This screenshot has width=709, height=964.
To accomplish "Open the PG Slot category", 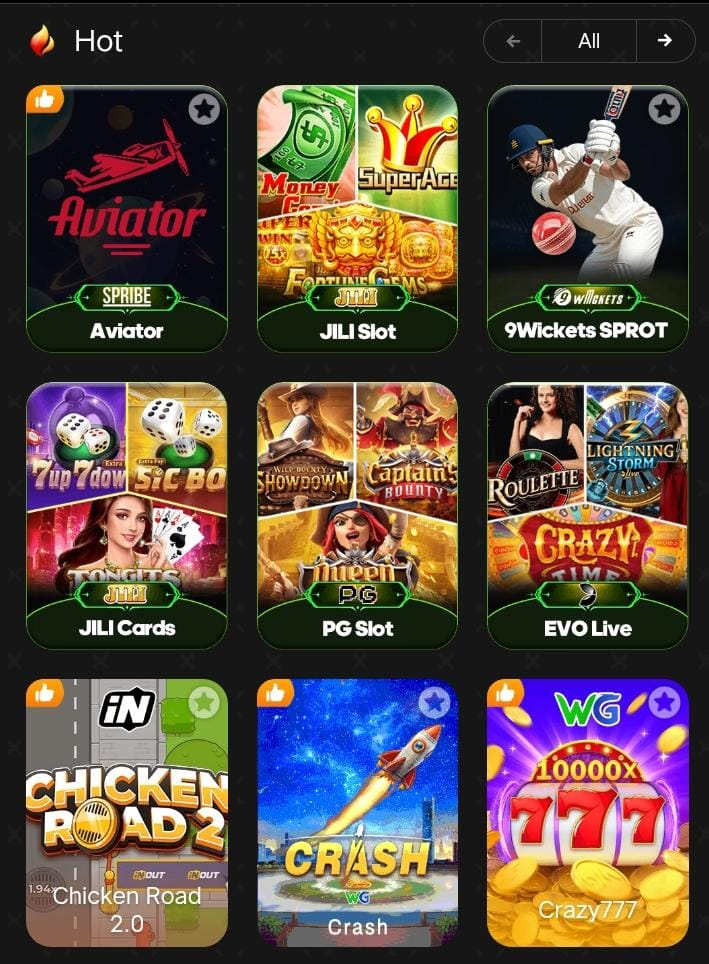I will 357,516.
